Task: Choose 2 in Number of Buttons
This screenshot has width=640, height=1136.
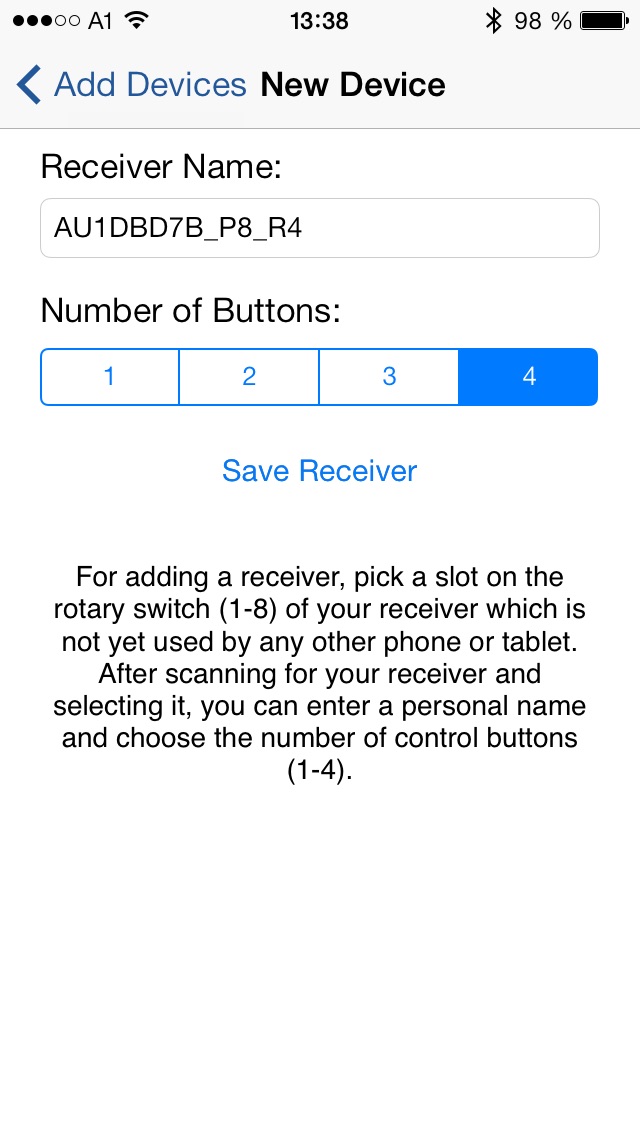Action: (249, 377)
